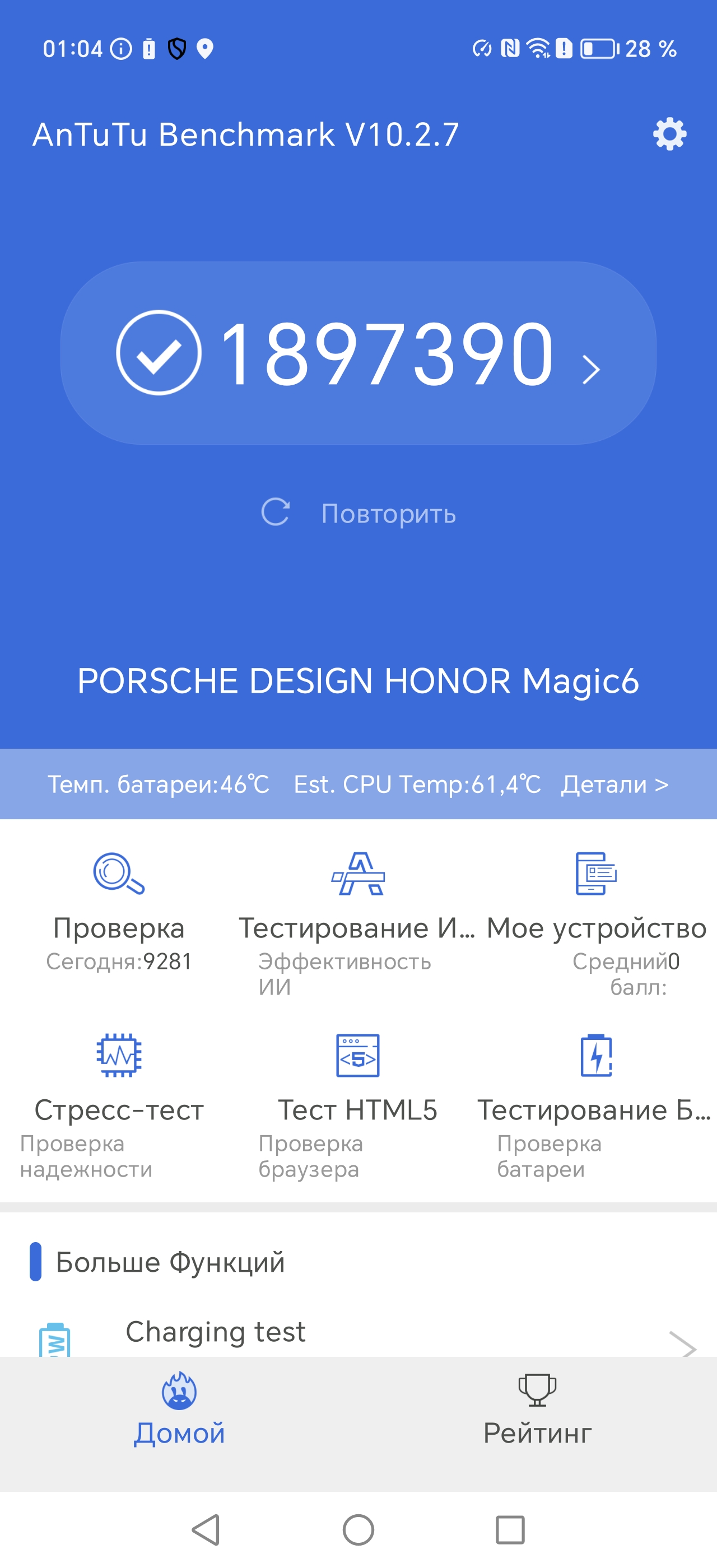Start Тестирование ИИ efficiency test
717x1568 pixels.
357,907
